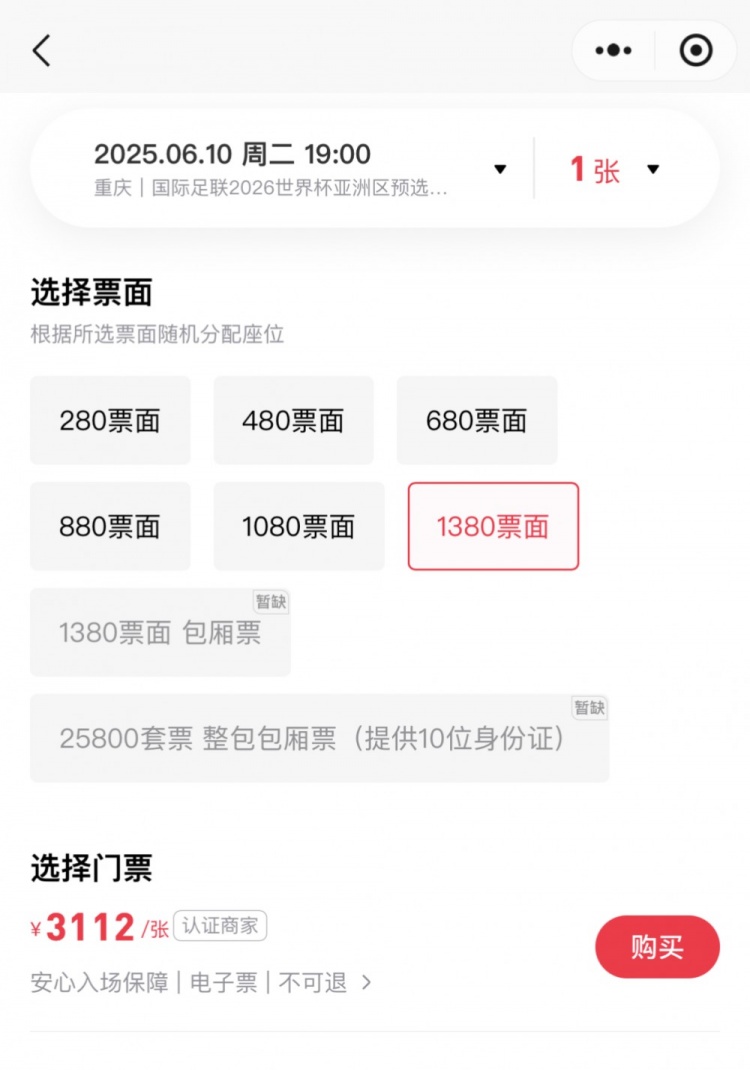Select the 880票面 ticket option
This screenshot has width=750, height=1070.
110,526
